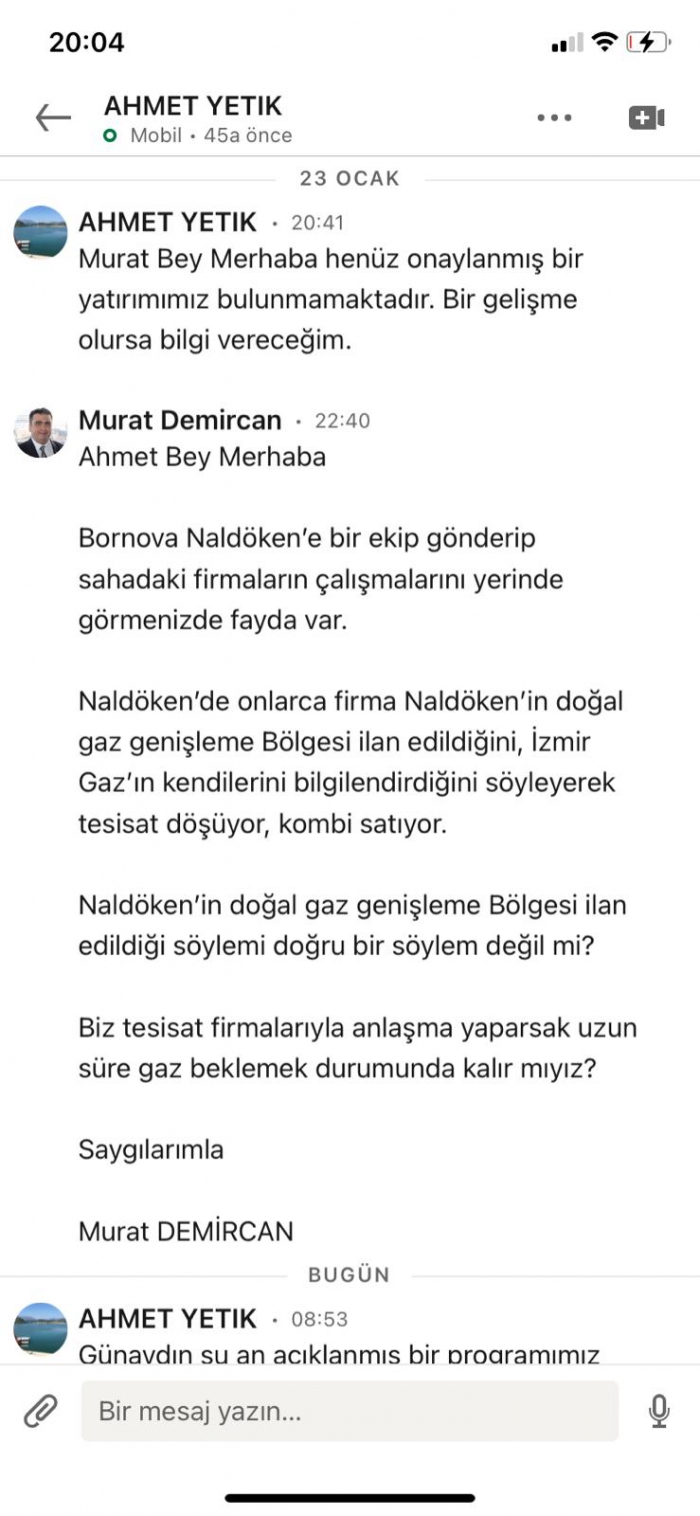The image size is (700, 1516).
Task: Open the AHMET YETIK conversation header
Action: 194,106
